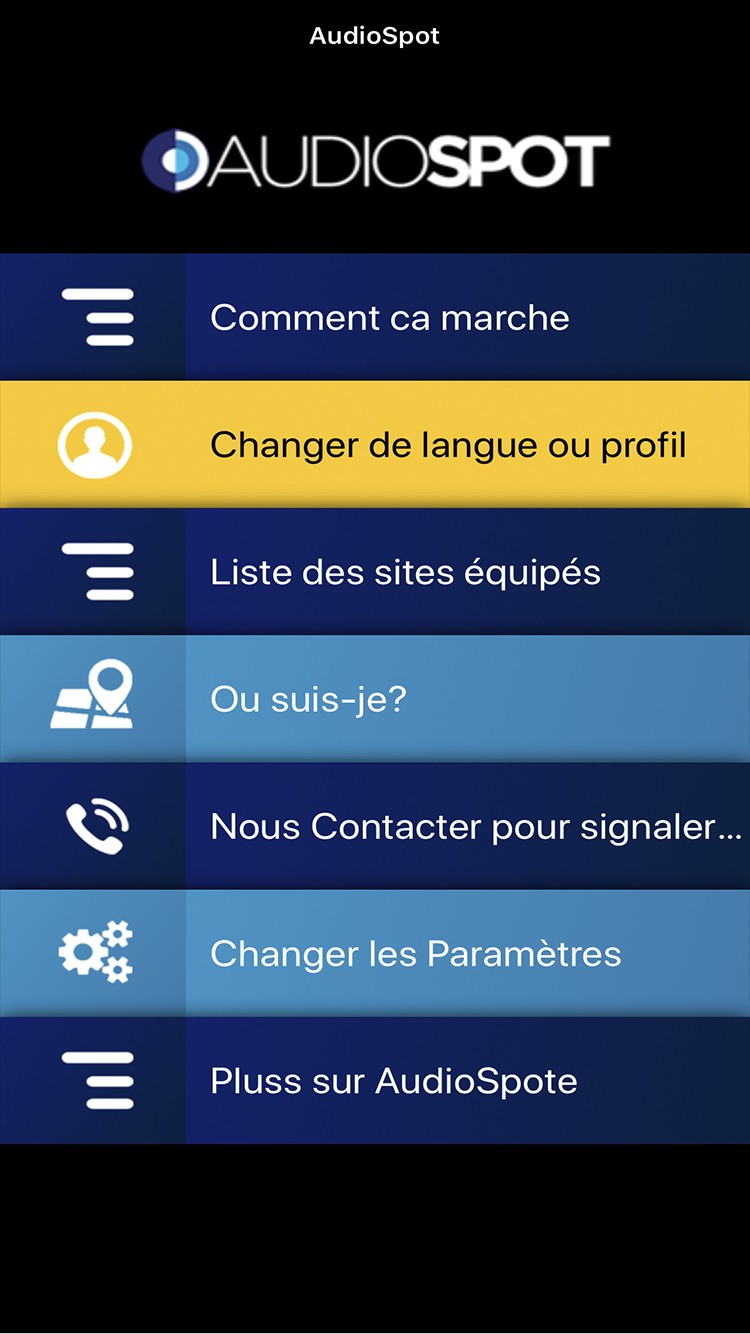Open the Comment ca marche row

click(x=375, y=317)
